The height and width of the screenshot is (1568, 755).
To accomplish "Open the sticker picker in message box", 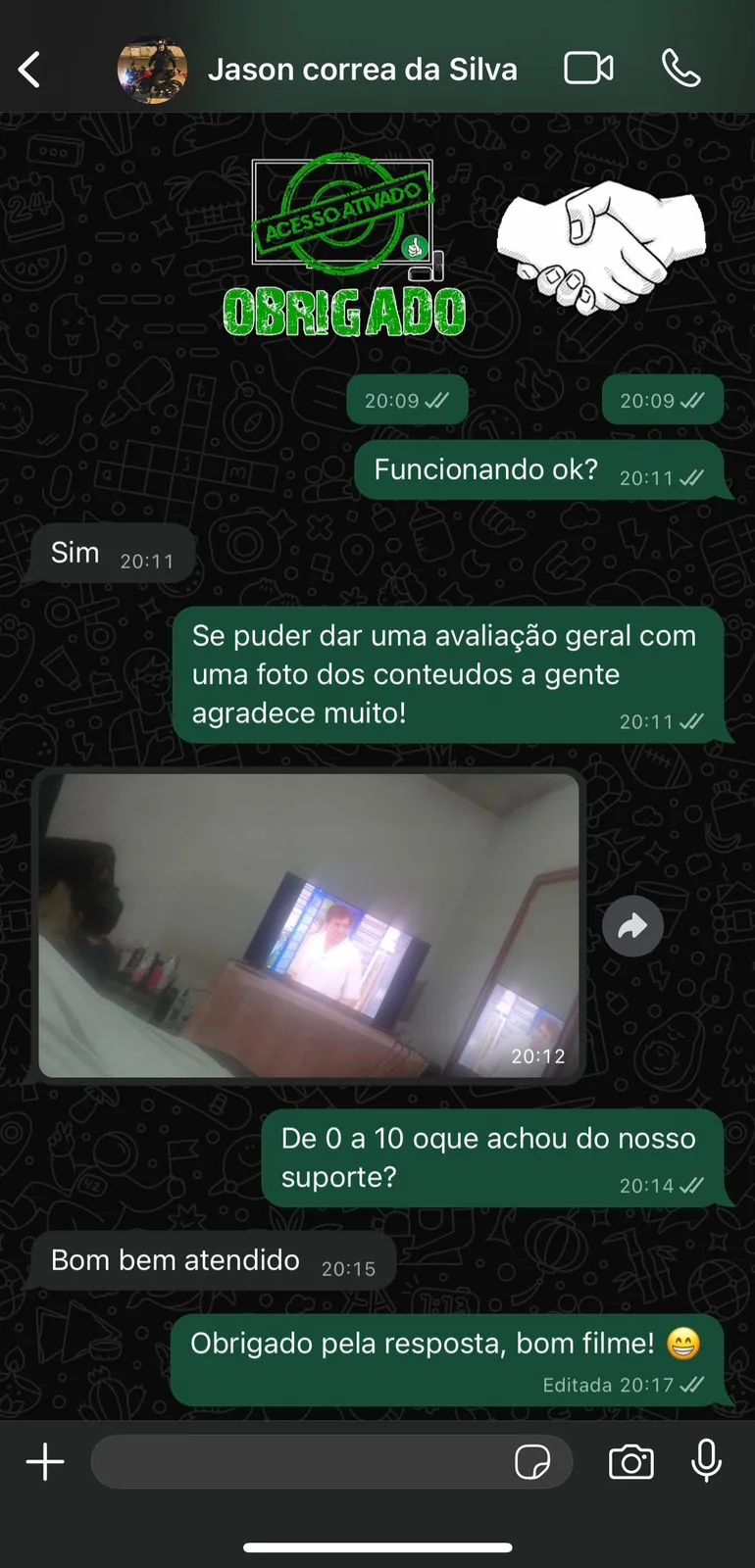I will 532,1463.
